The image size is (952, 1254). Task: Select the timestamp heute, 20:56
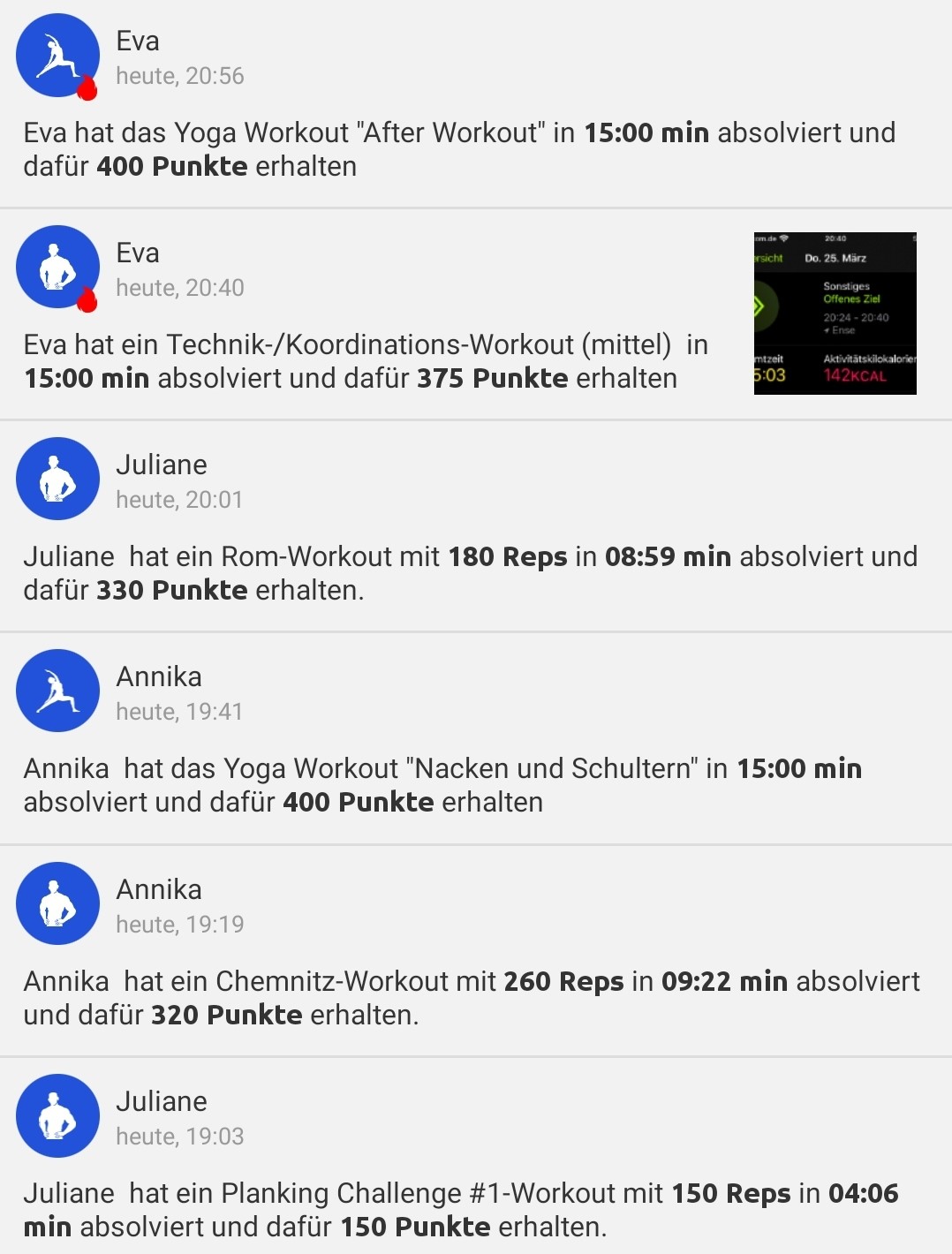[x=179, y=76]
